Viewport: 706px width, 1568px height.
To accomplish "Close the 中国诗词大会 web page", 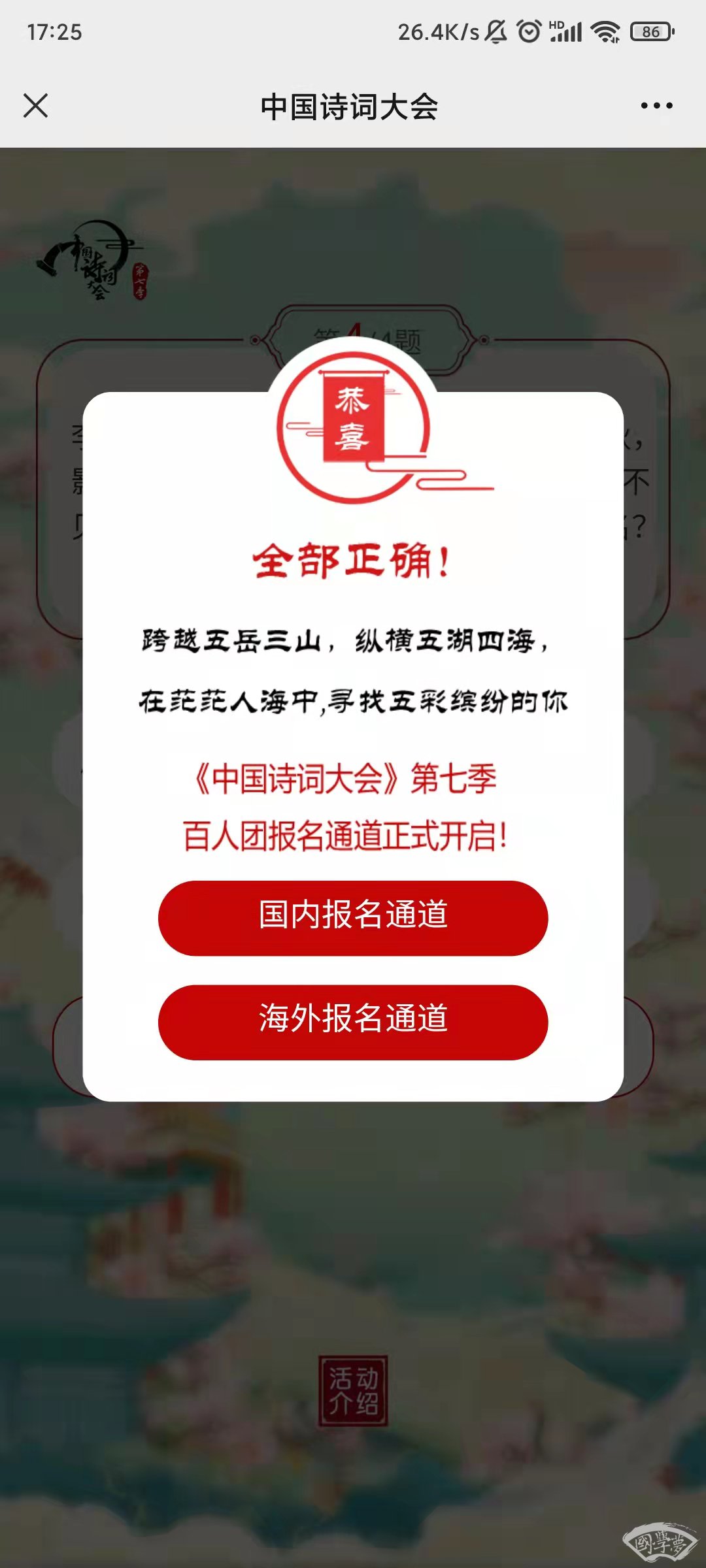I will [x=35, y=105].
